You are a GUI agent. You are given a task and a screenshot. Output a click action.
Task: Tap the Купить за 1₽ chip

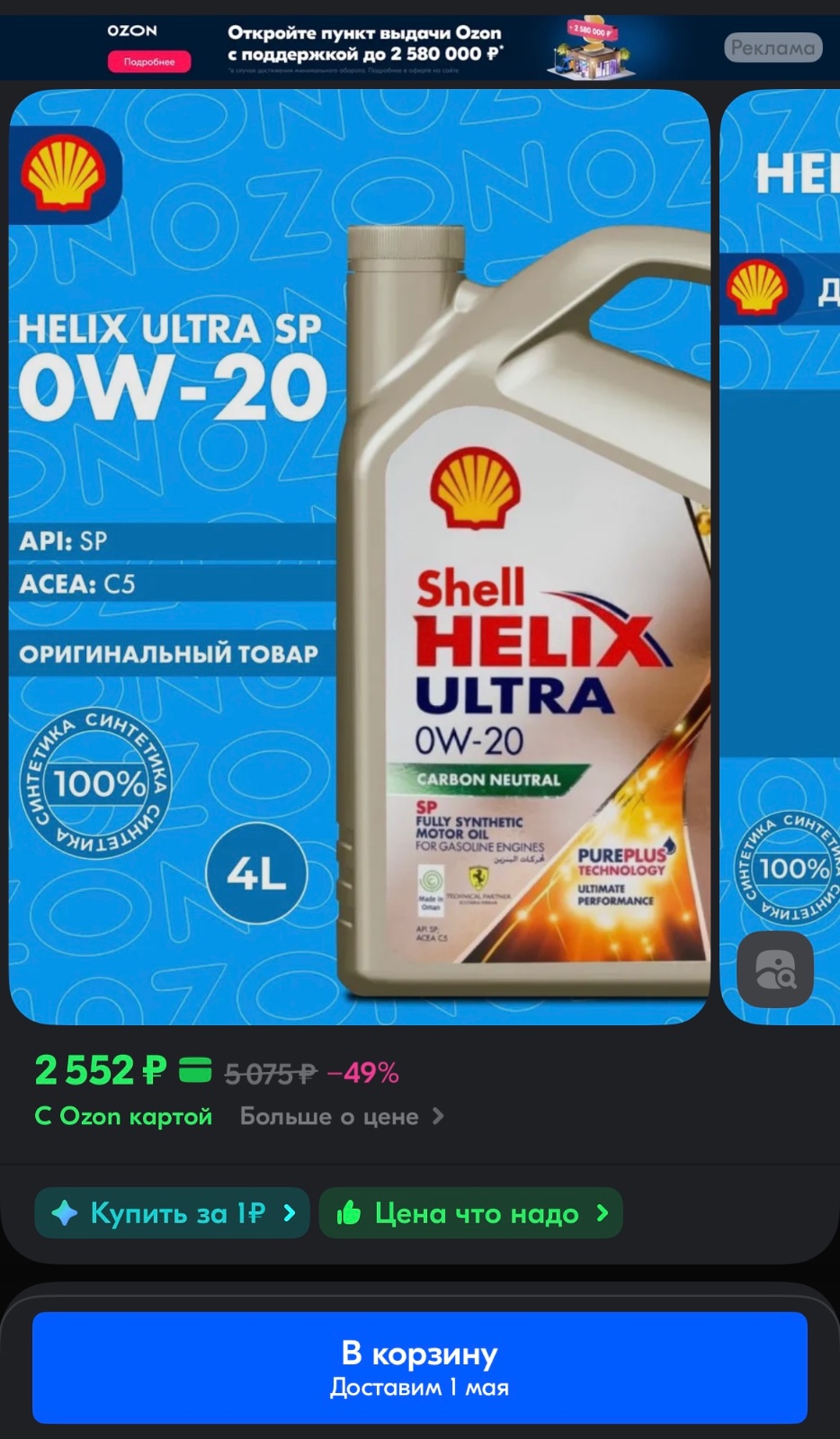point(172,1213)
